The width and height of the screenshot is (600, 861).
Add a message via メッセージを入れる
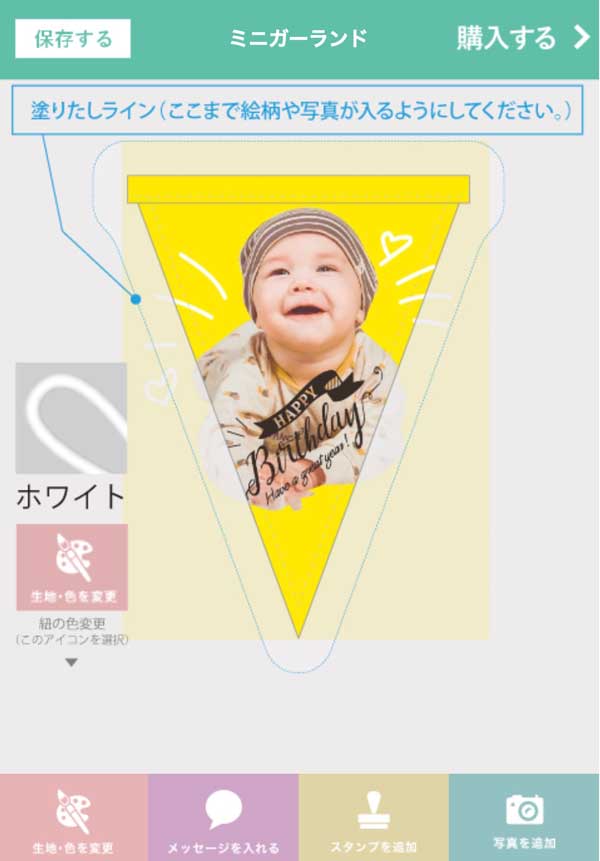[223, 818]
